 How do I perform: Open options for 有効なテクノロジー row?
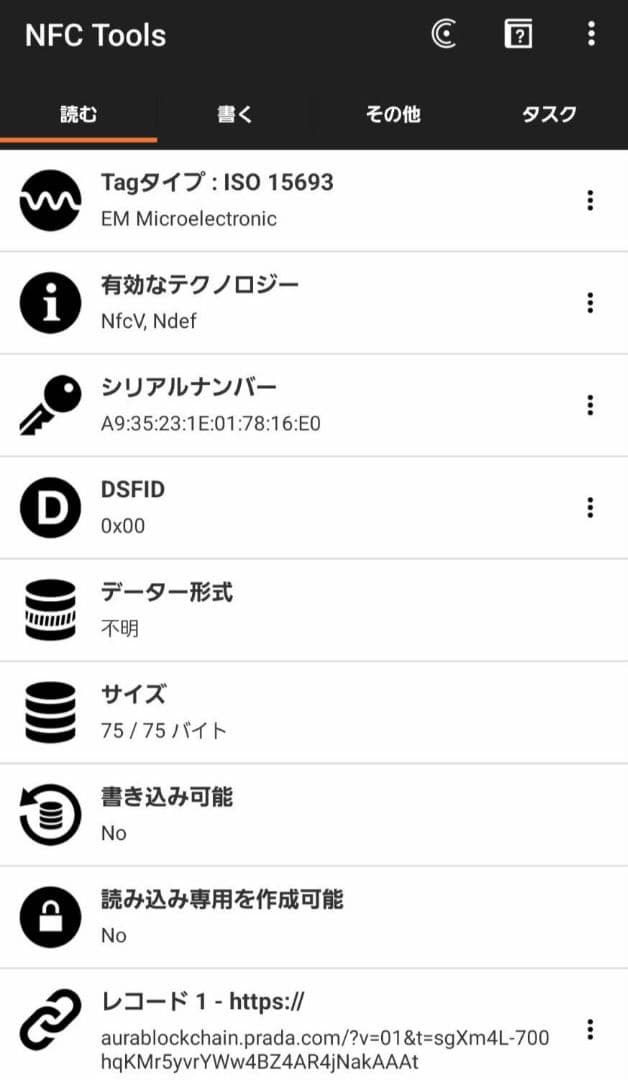[590, 302]
